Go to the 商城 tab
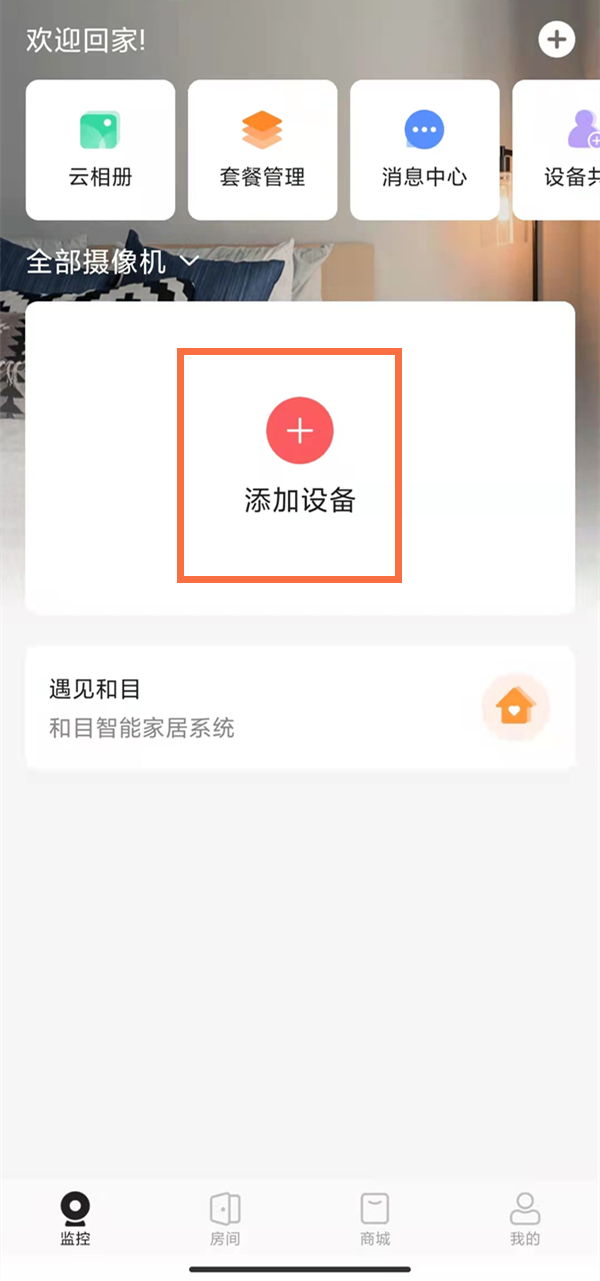 [375, 1219]
